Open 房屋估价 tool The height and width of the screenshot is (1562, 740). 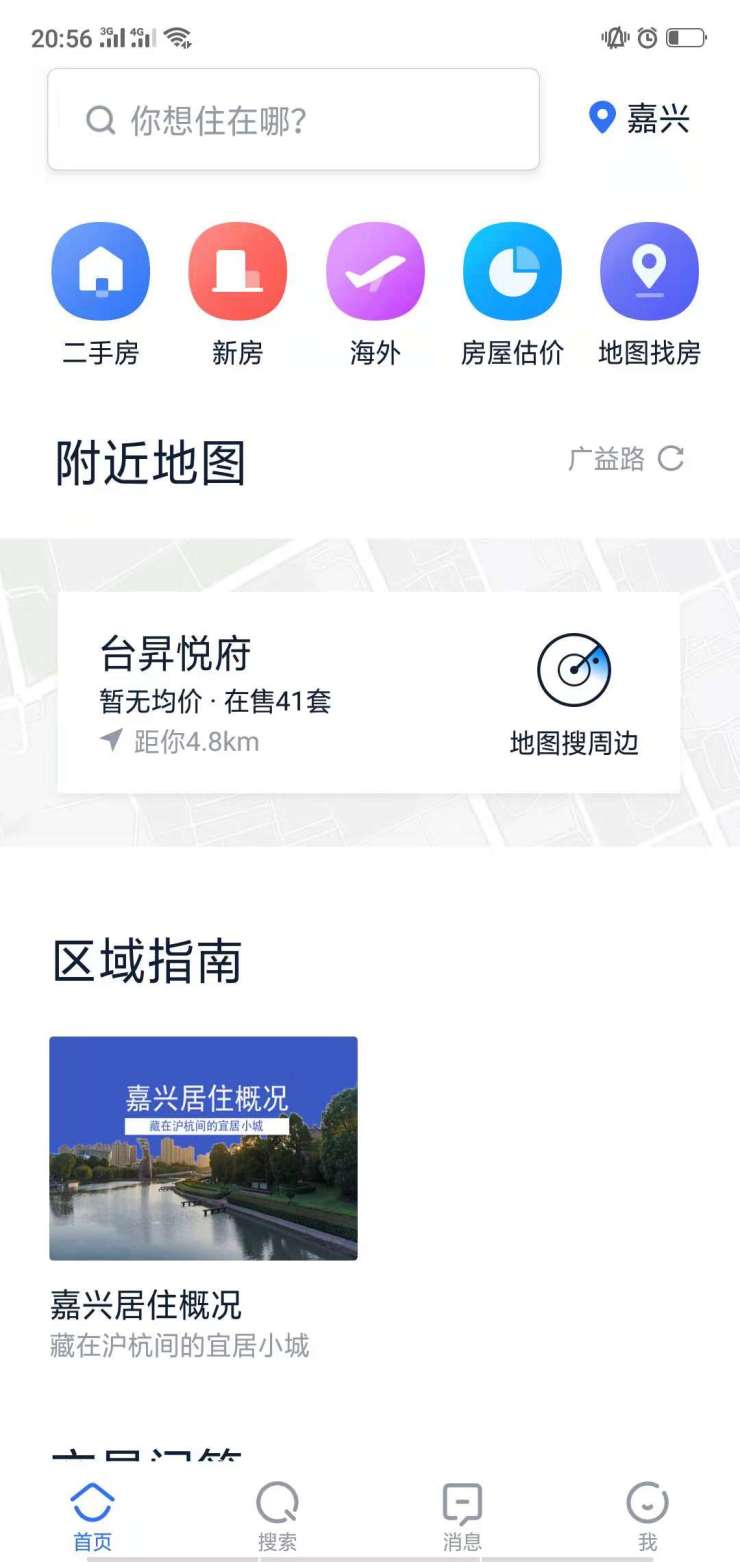pos(512,295)
